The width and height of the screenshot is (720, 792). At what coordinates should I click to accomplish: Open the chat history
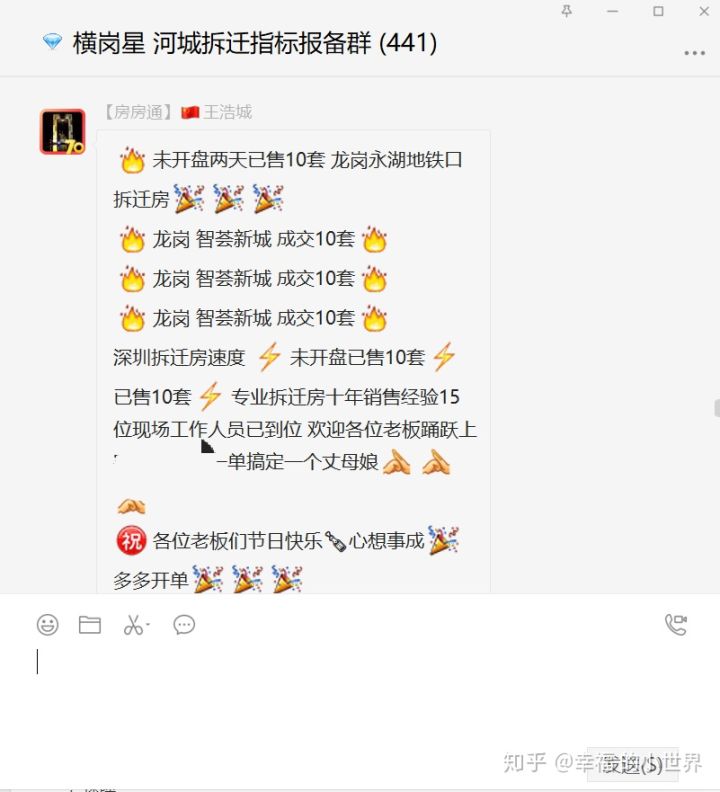point(184,625)
